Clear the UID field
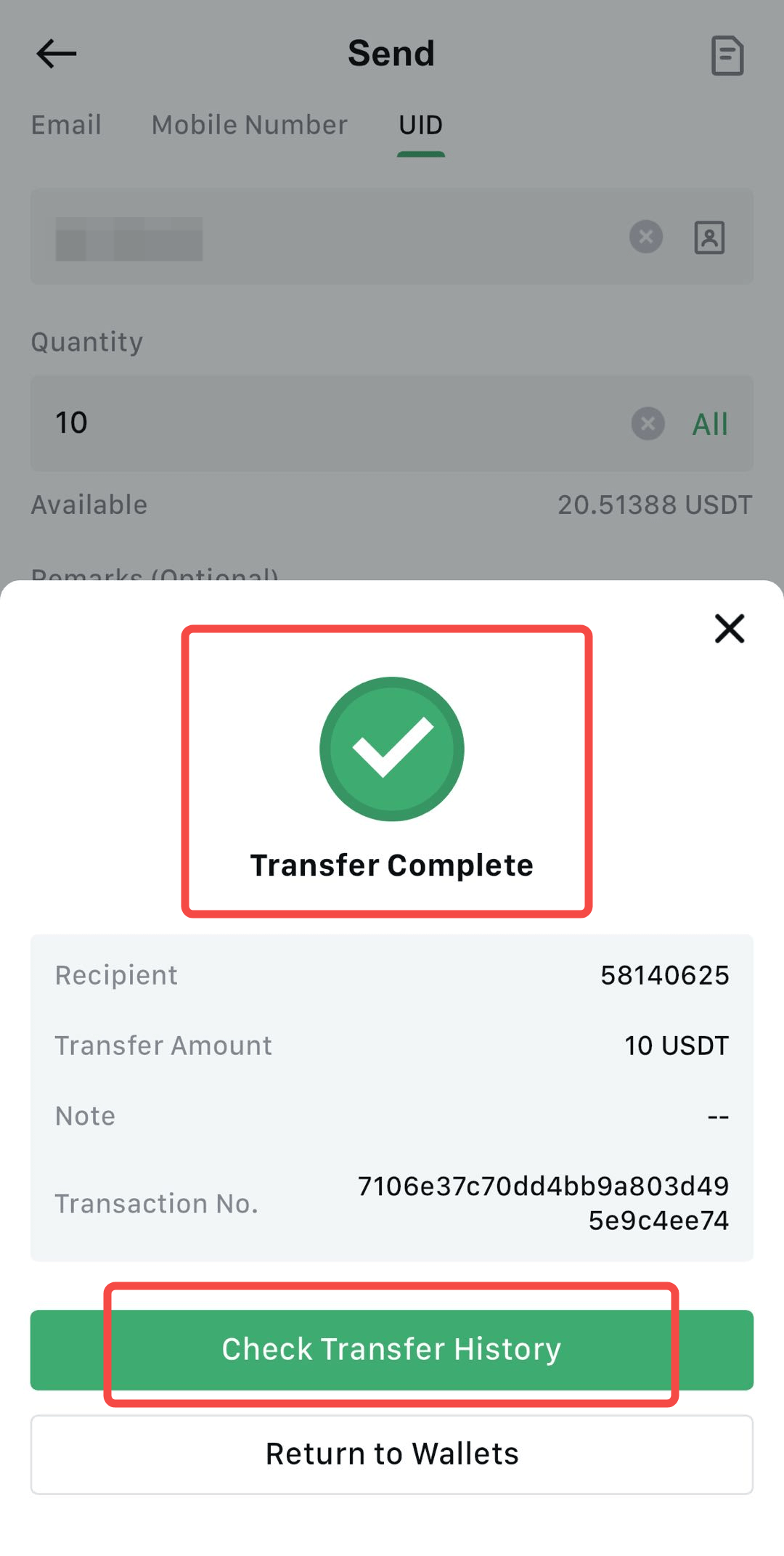Screen dimensions: 784x1556 tap(645, 237)
